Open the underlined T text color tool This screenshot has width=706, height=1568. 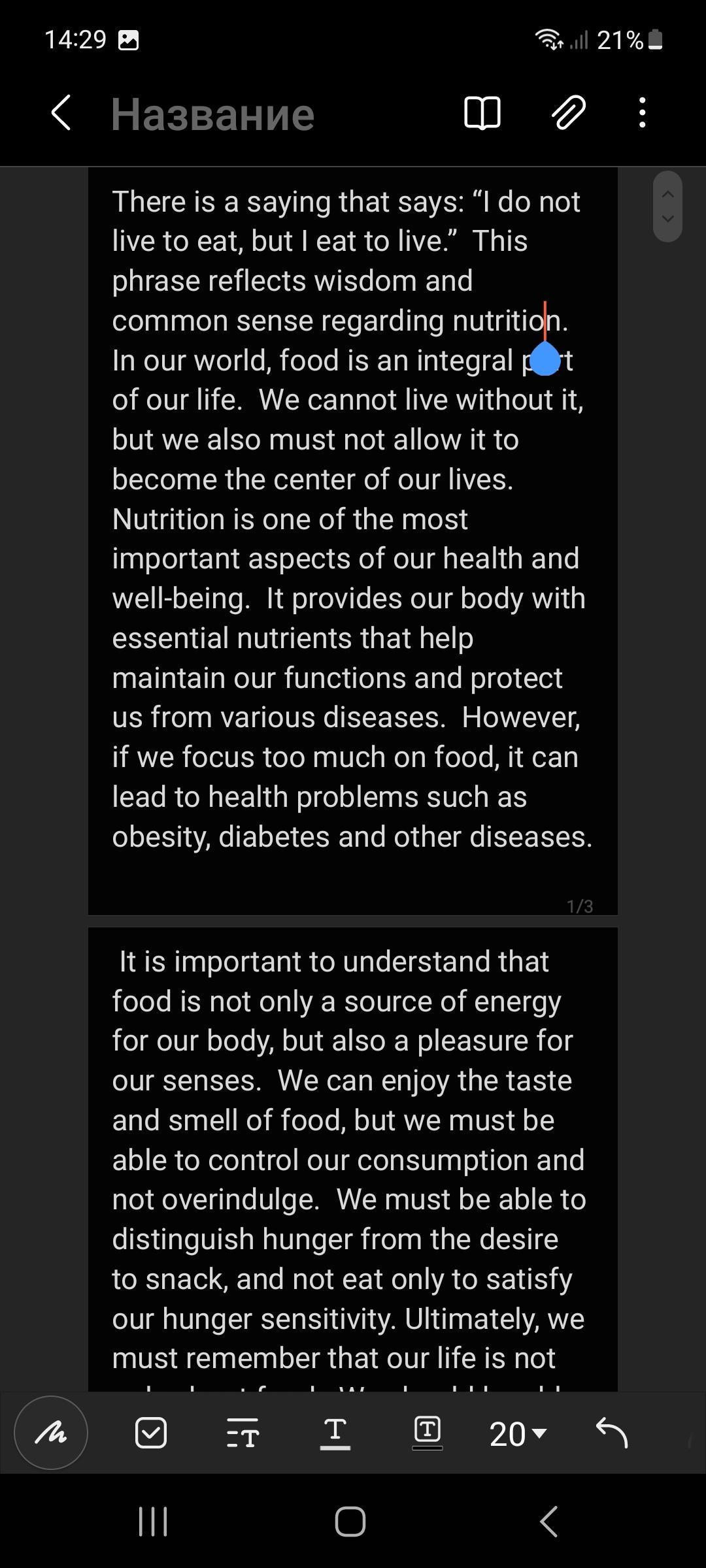tap(335, 1433)
